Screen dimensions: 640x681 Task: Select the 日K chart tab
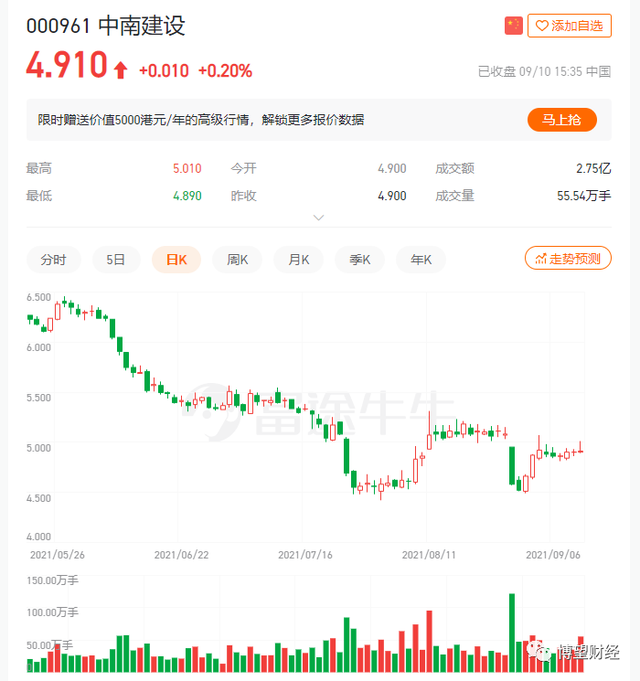[176, 260]
